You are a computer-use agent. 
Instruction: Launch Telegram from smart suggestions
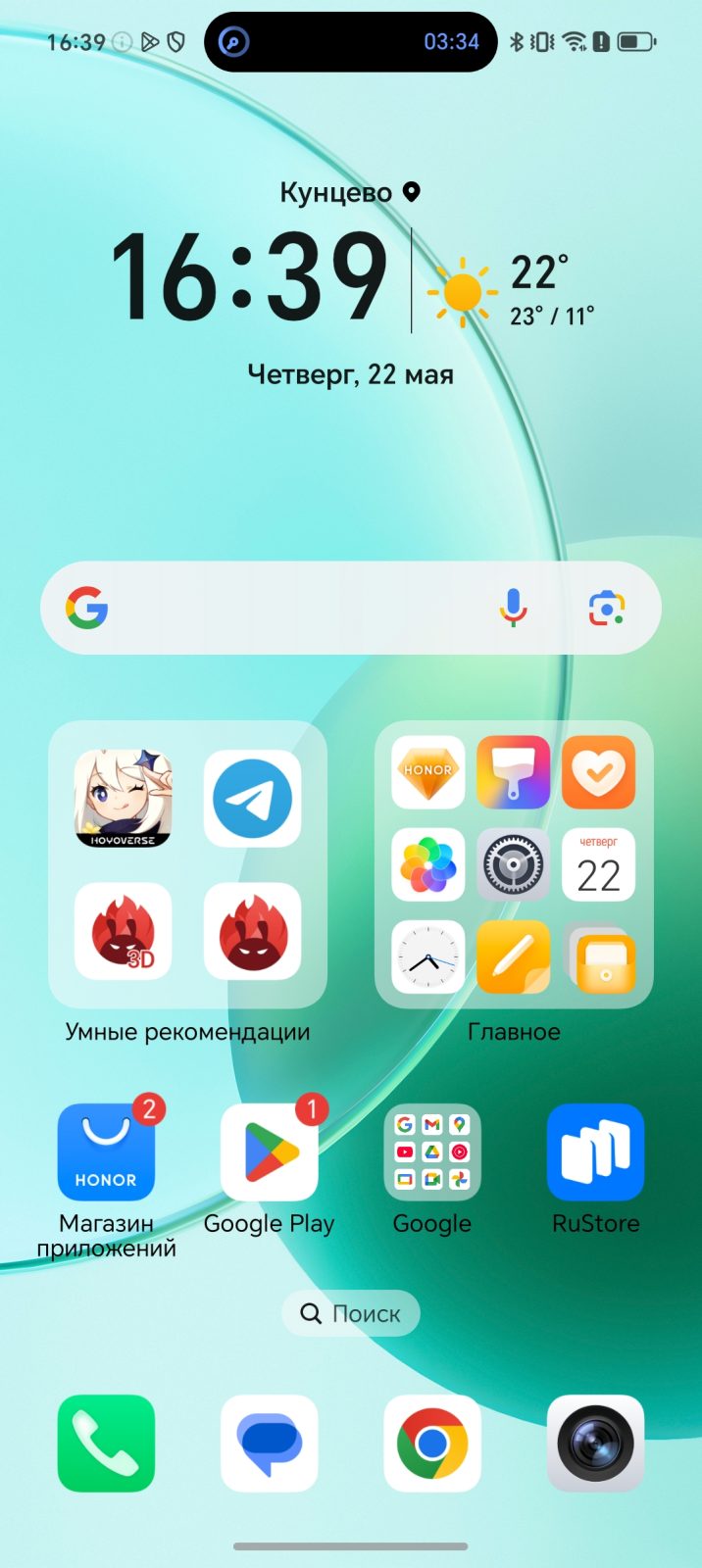(x=252, y=799)
